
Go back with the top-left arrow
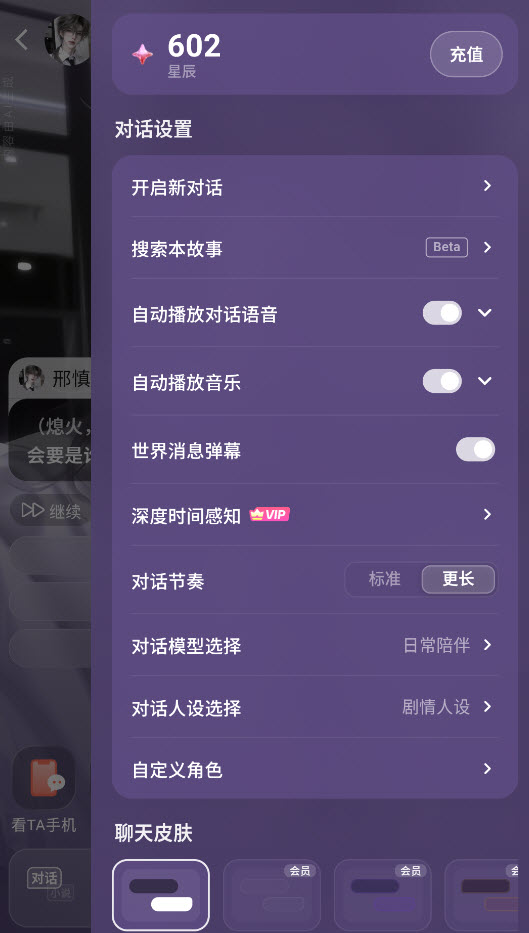click(x=21, y=40)
